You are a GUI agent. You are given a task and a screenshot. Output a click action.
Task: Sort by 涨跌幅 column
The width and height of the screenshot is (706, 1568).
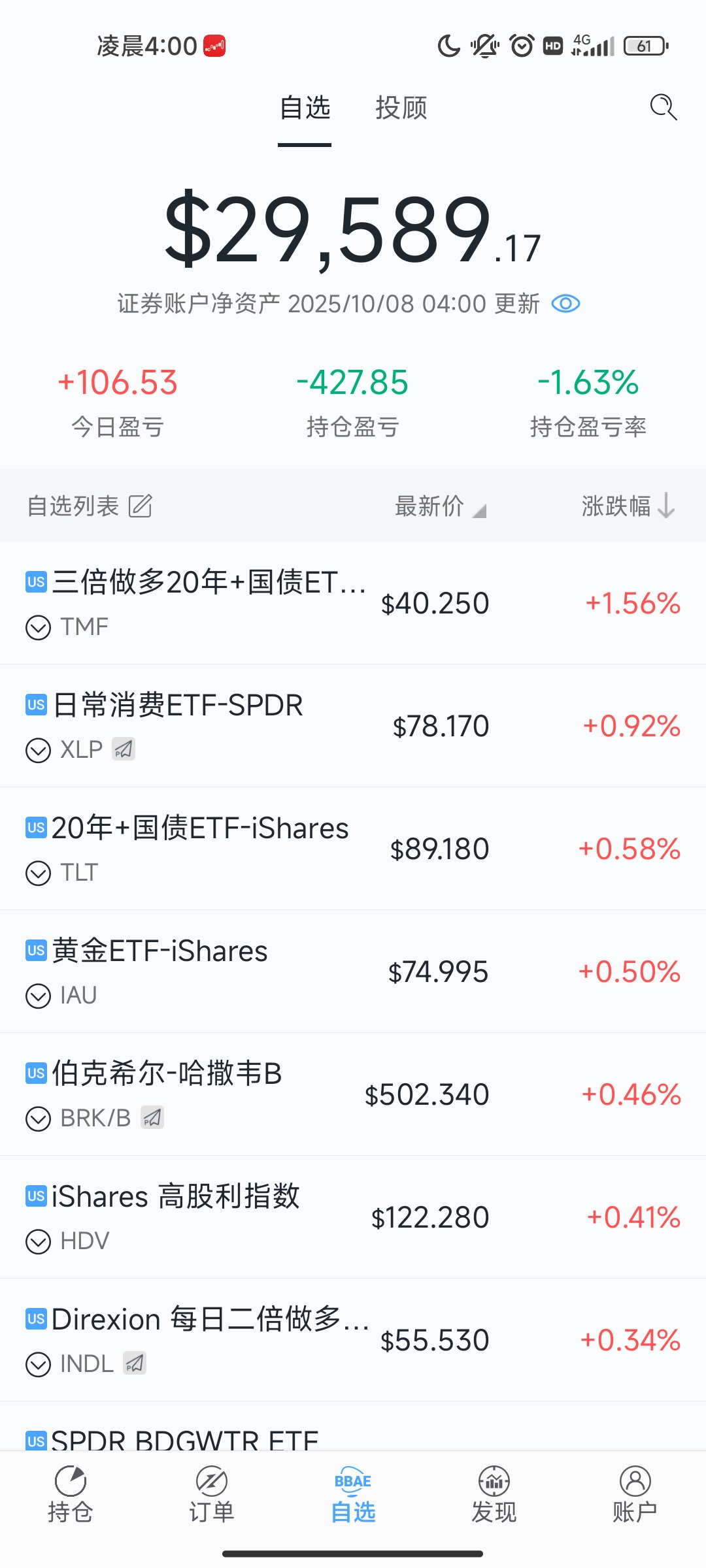coord(627,506)
